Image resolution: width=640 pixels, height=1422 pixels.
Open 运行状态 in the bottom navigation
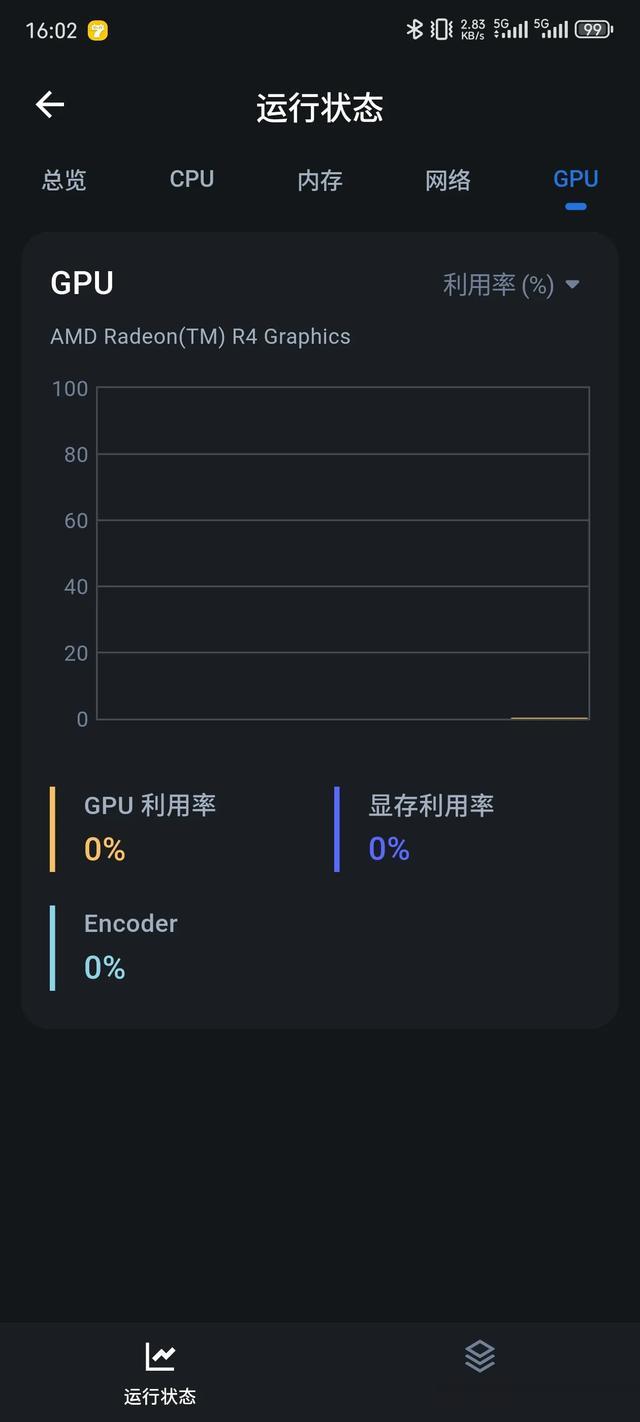pos(160,1373)
